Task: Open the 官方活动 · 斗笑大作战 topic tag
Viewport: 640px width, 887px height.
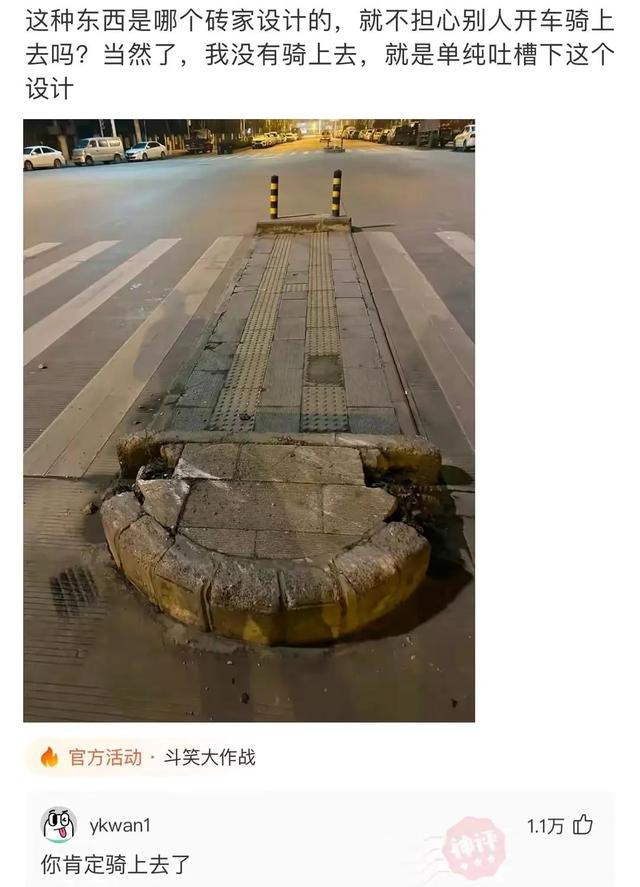Action: coord(149,757)
